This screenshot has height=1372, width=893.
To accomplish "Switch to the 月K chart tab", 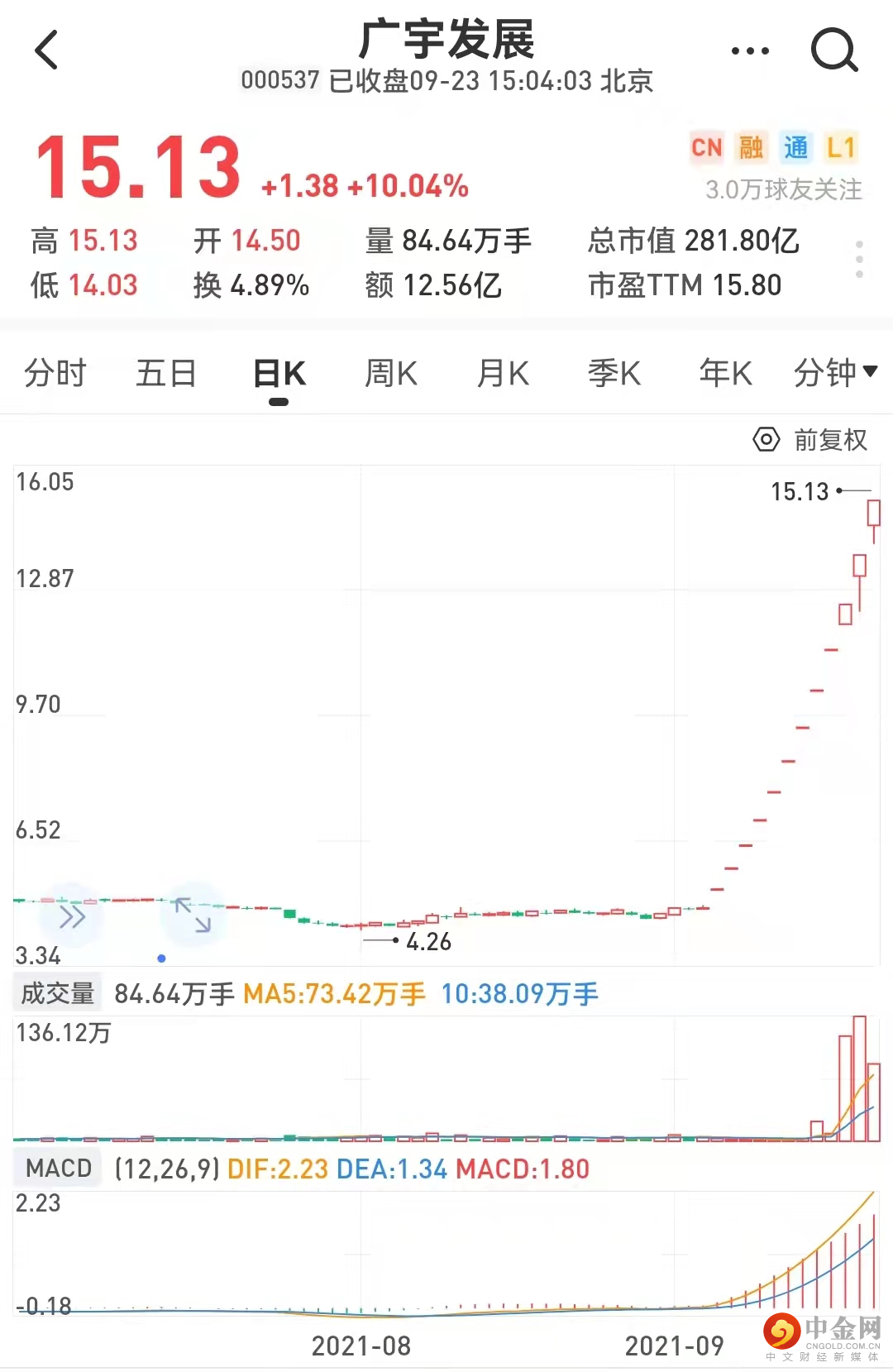I will click(x=503, y=374).
